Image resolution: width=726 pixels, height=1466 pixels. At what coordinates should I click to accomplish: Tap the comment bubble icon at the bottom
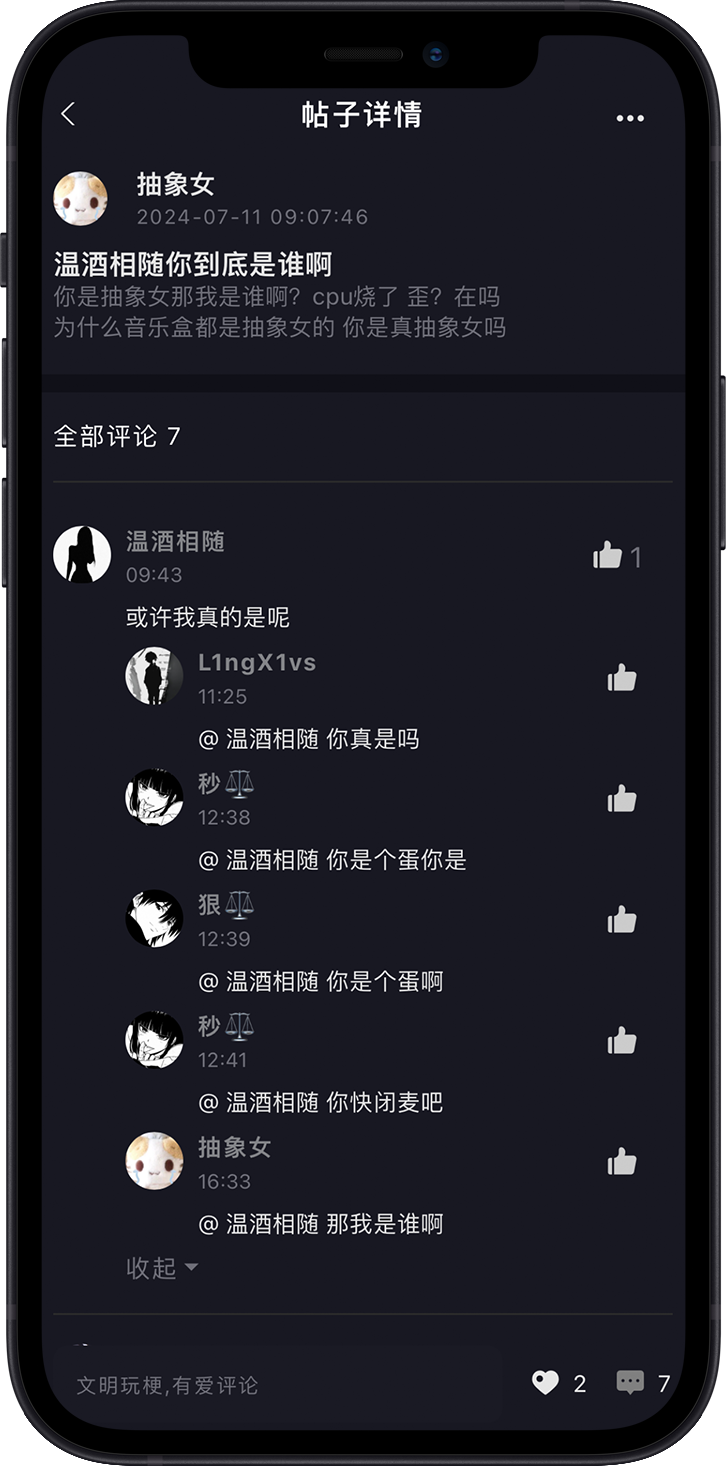pyautogui.click(x=632, y=1382)
